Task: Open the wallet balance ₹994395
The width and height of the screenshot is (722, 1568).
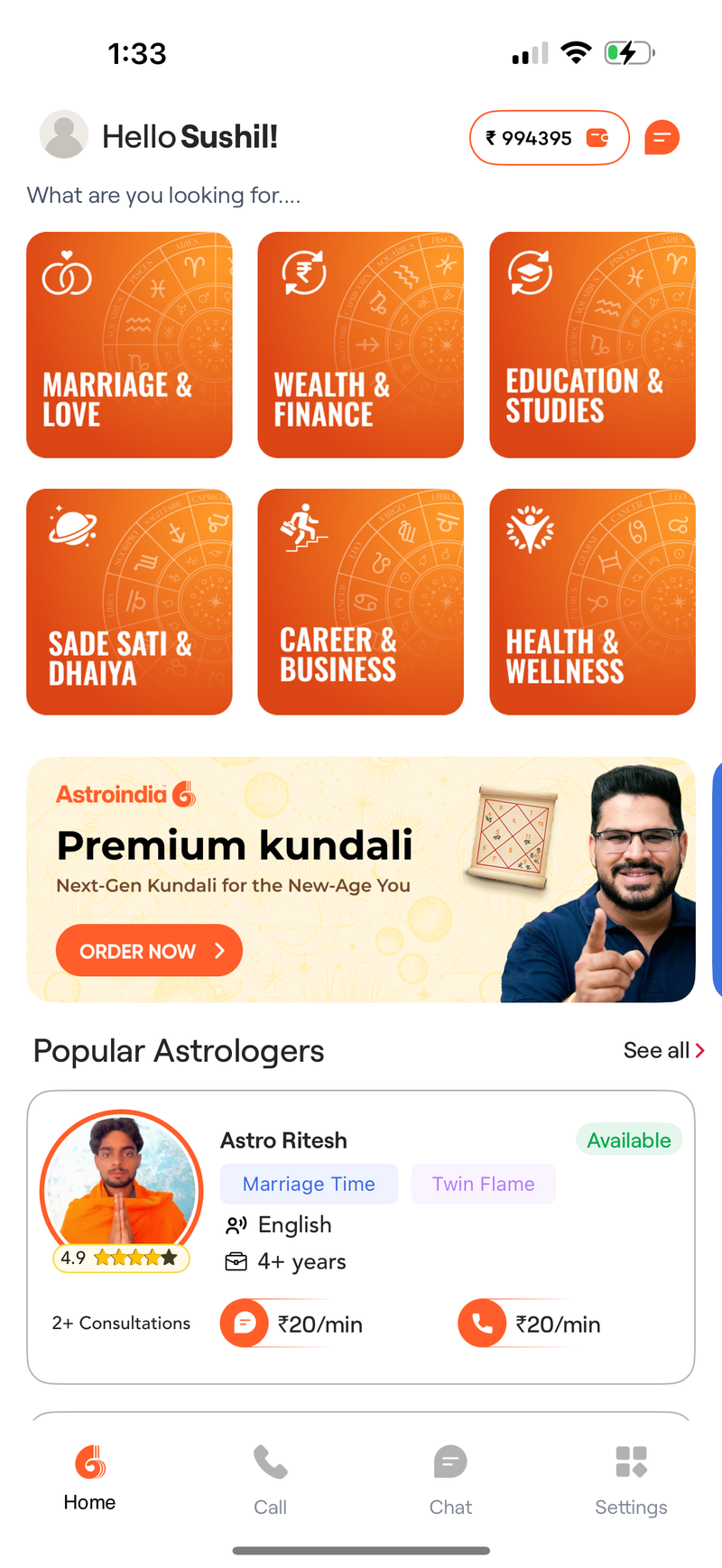Action: [x=549, y=138]
